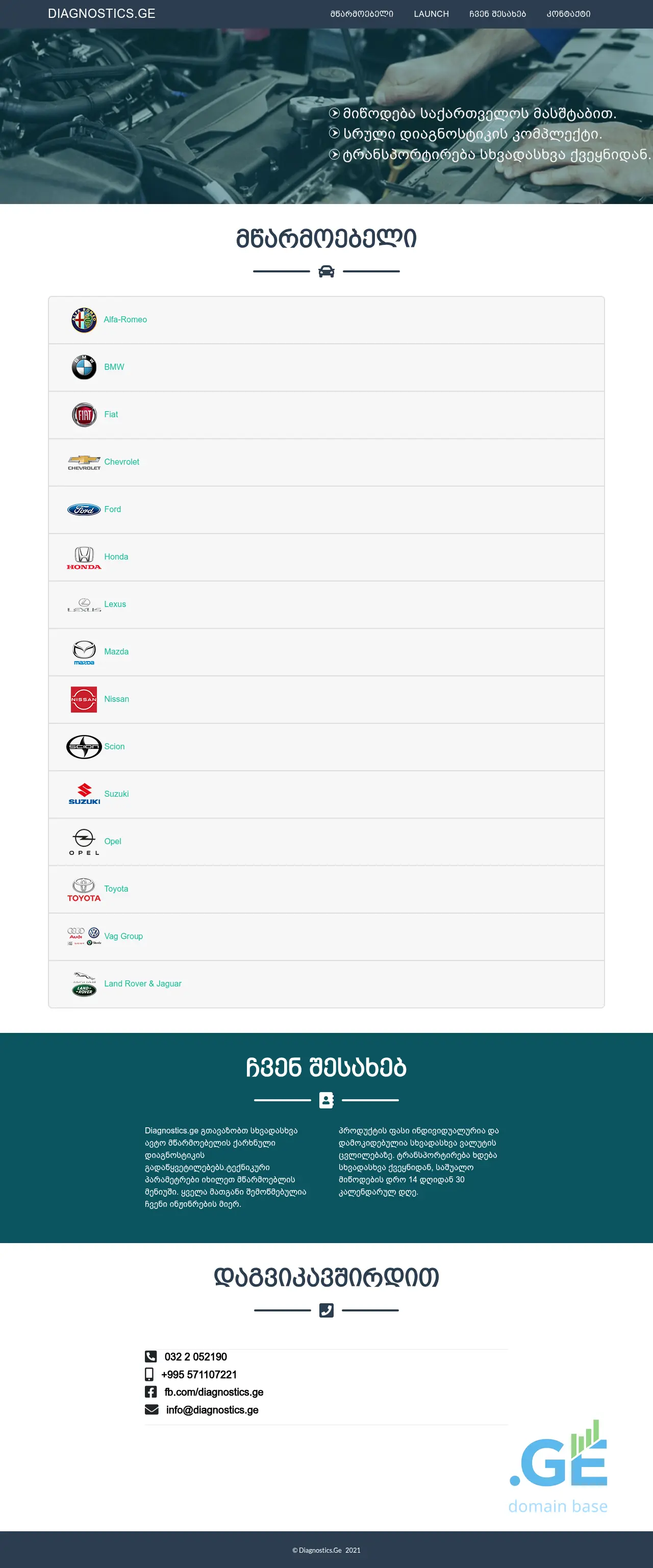The height and width of the screenshot is (1568, 653).
Task: Open the LAUNCH nav link
Action: [x=431, y=14]
